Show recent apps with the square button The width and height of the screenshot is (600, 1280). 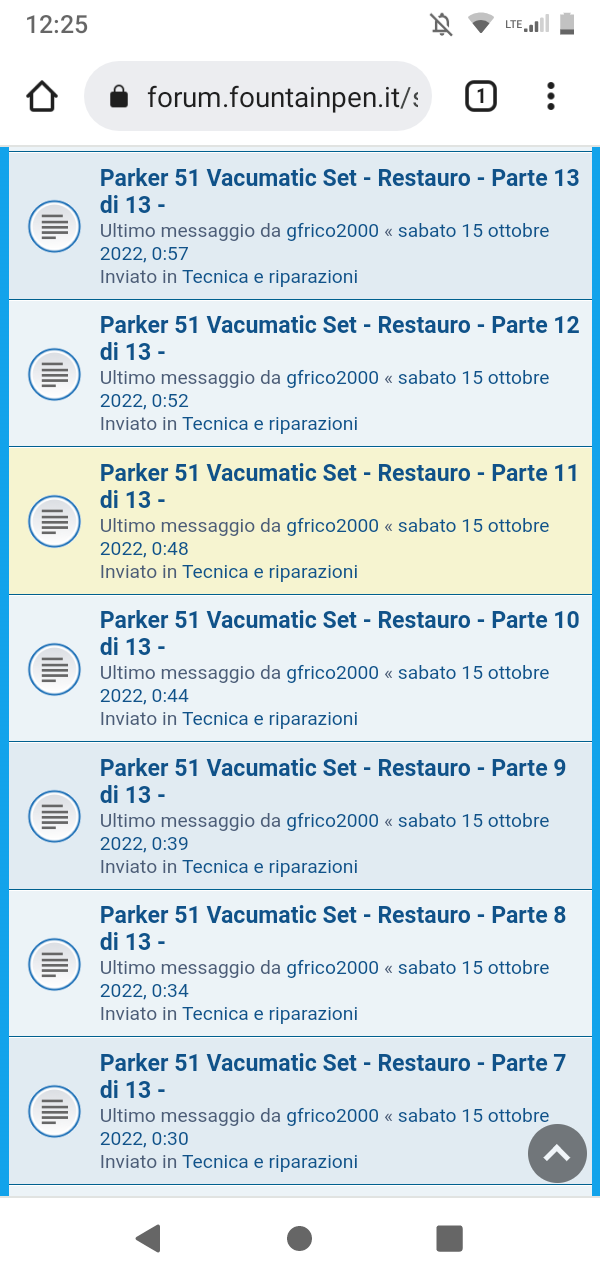[x=449, y=1239]
